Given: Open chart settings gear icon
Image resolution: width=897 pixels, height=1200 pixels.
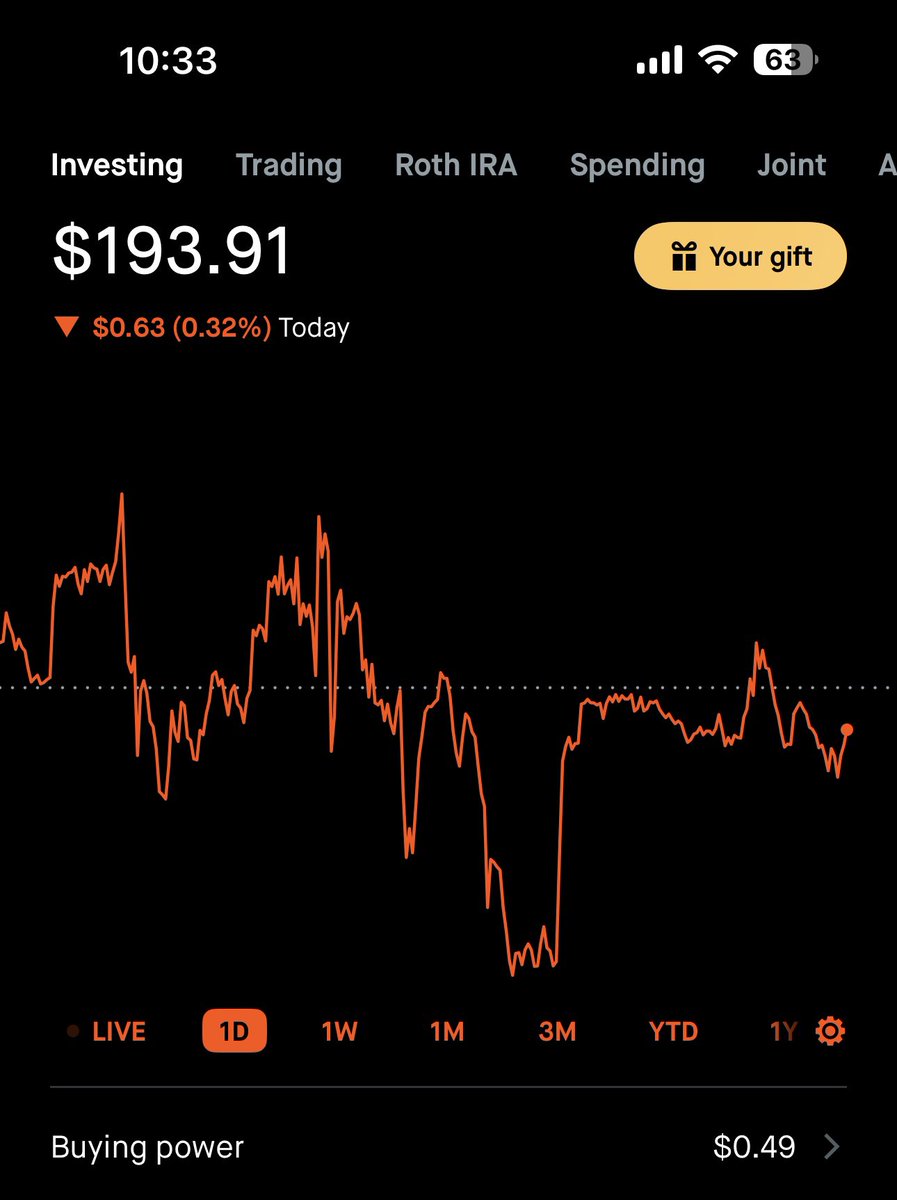Looking at the screenshot, I should pos(830,1031).
